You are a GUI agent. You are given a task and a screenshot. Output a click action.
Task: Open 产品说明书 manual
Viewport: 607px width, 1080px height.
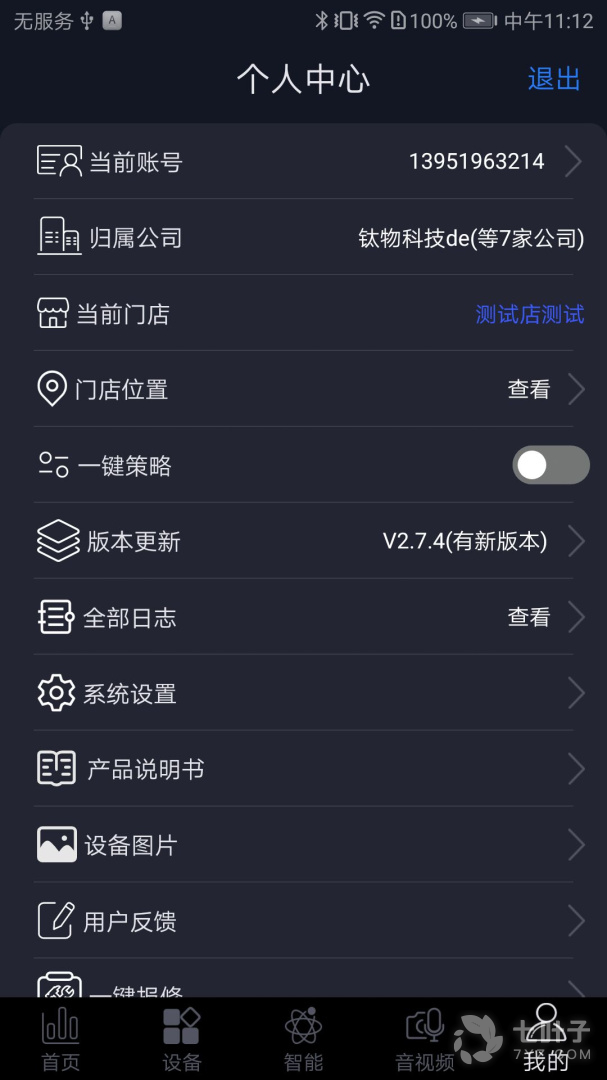[x=304, y=769]
